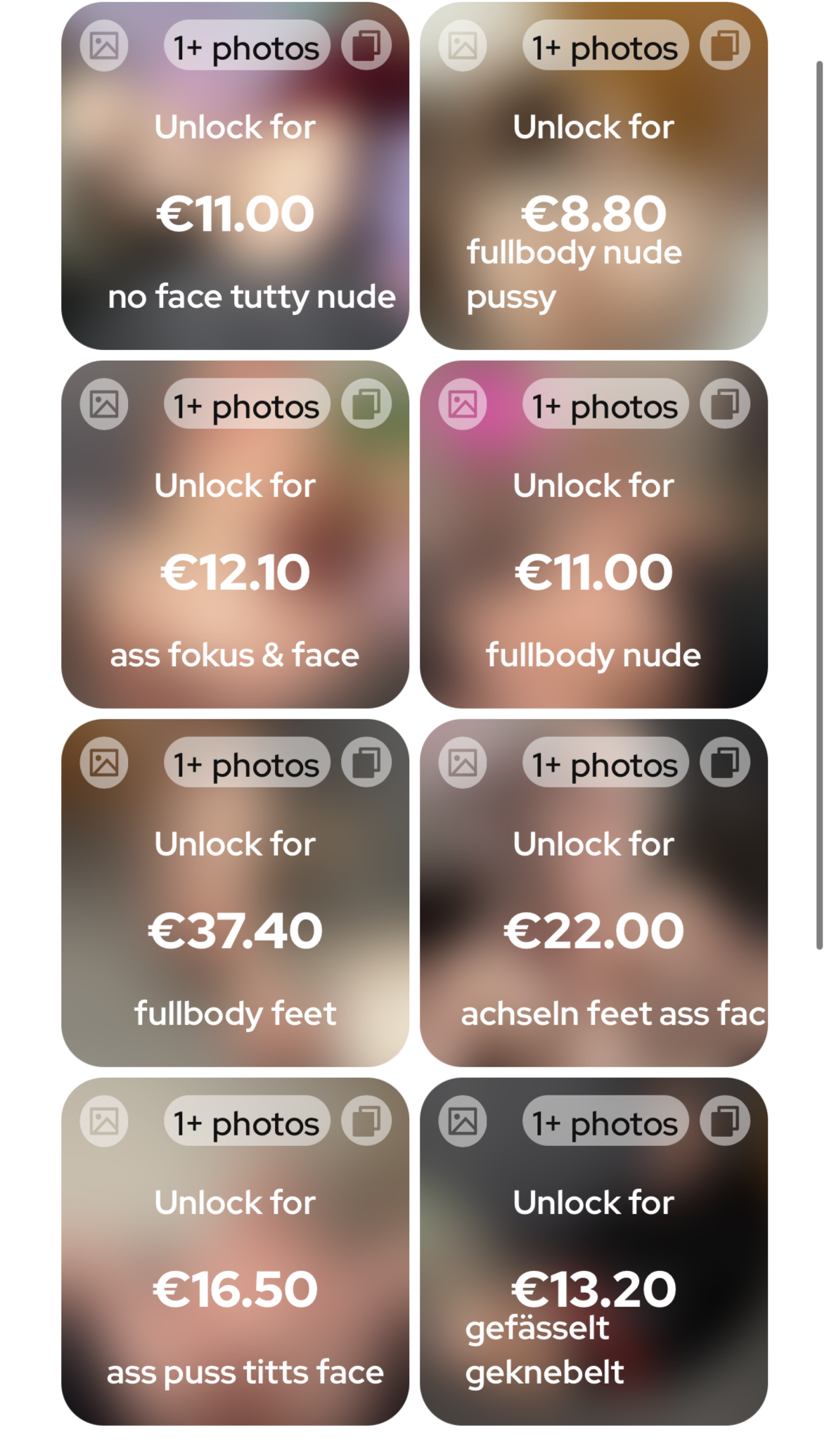Tap the image icon on the €12.10 tile

pyautogui.click(x=104, y=404)
